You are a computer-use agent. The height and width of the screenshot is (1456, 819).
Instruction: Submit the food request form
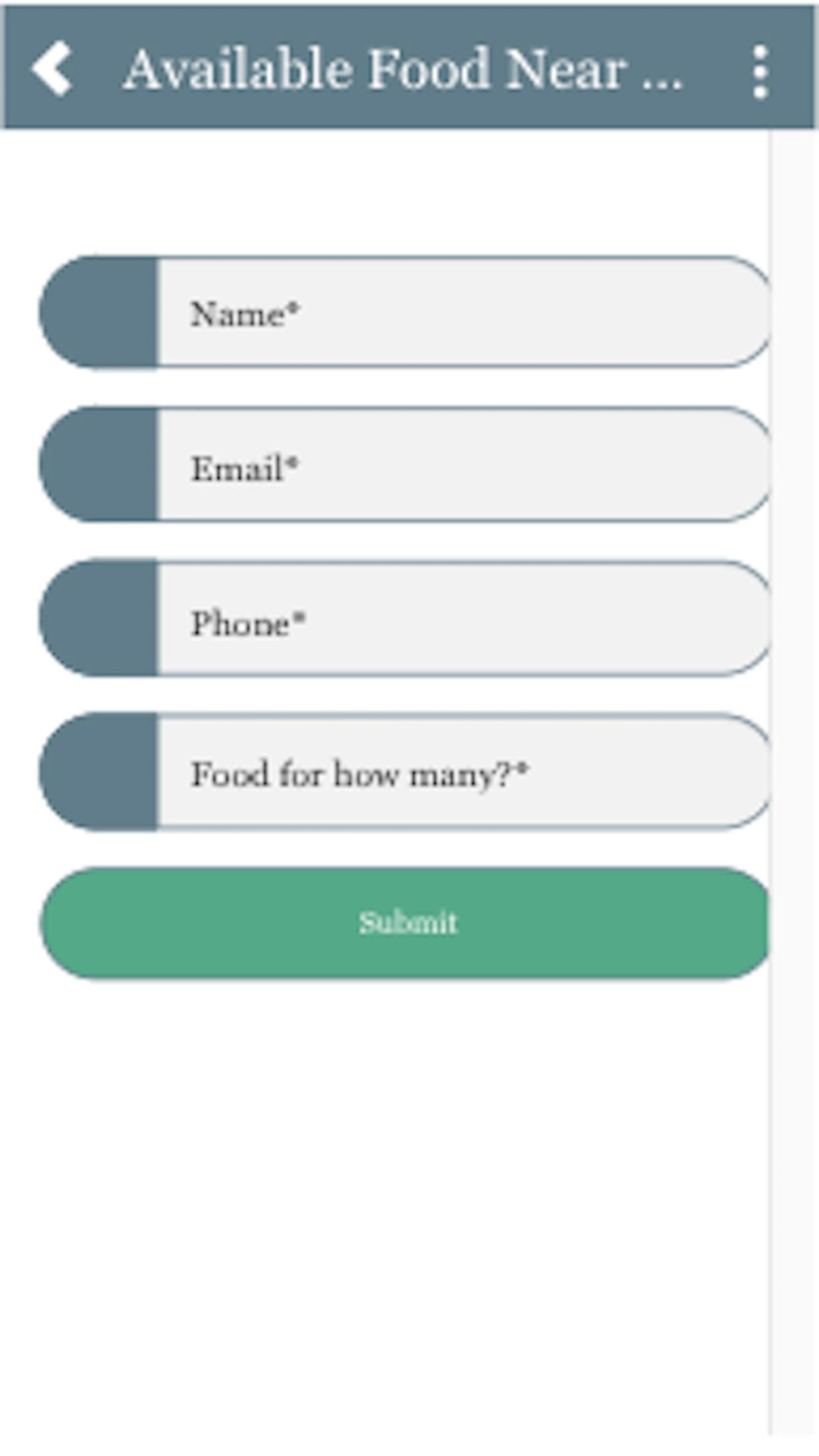(x=406, y=923)
